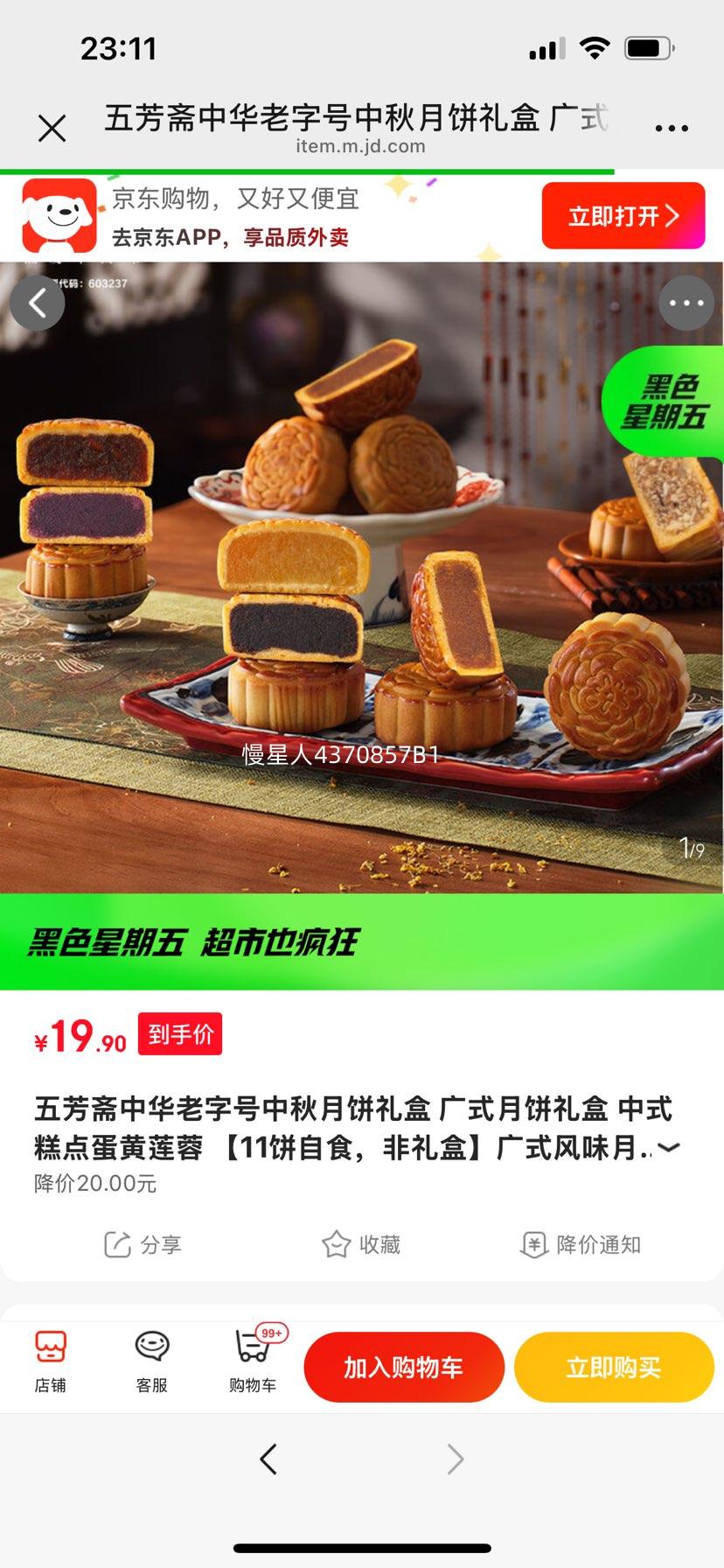Enable 降价通知 price drop alert

click(581, 1244)
